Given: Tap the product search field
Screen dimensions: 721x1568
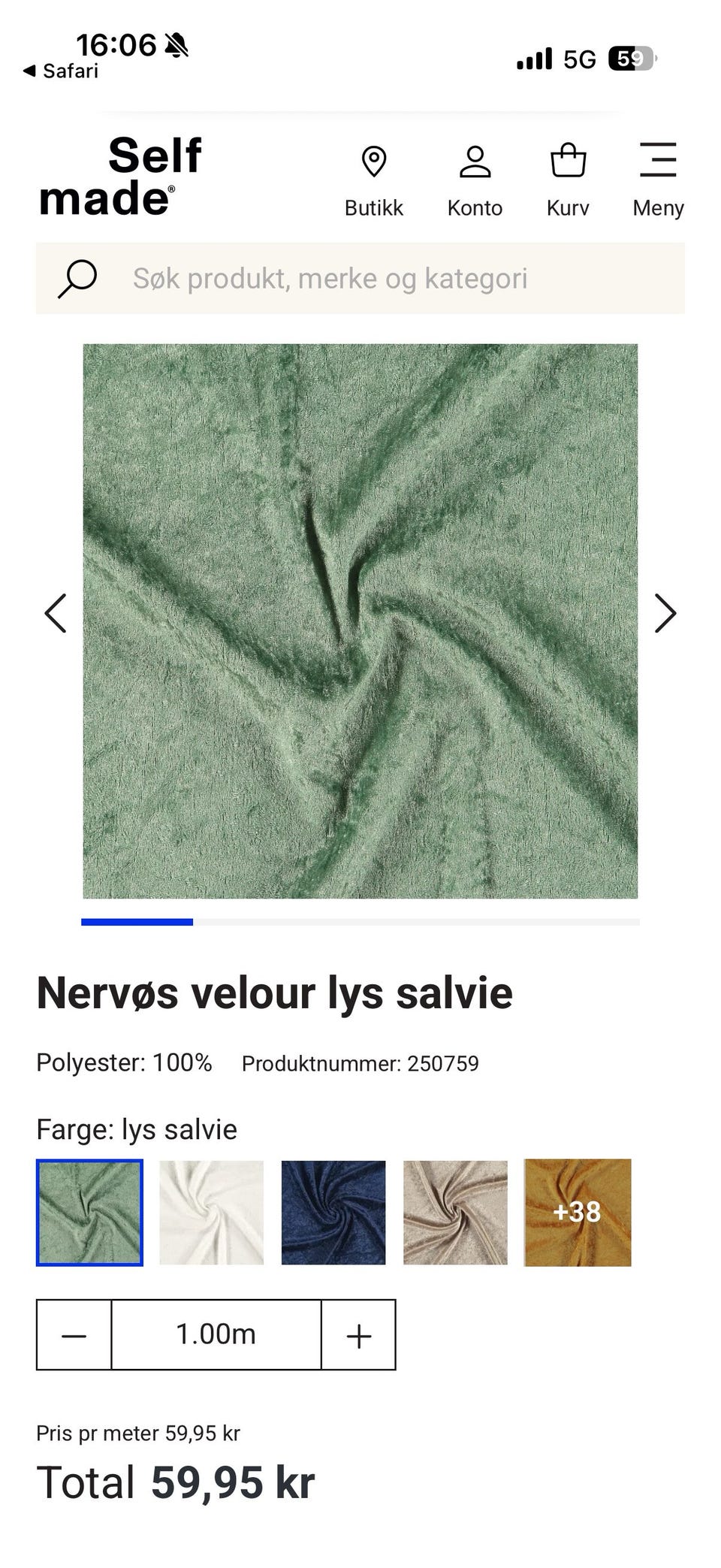Looking at the screenshot, I should [x=360, y=278].
